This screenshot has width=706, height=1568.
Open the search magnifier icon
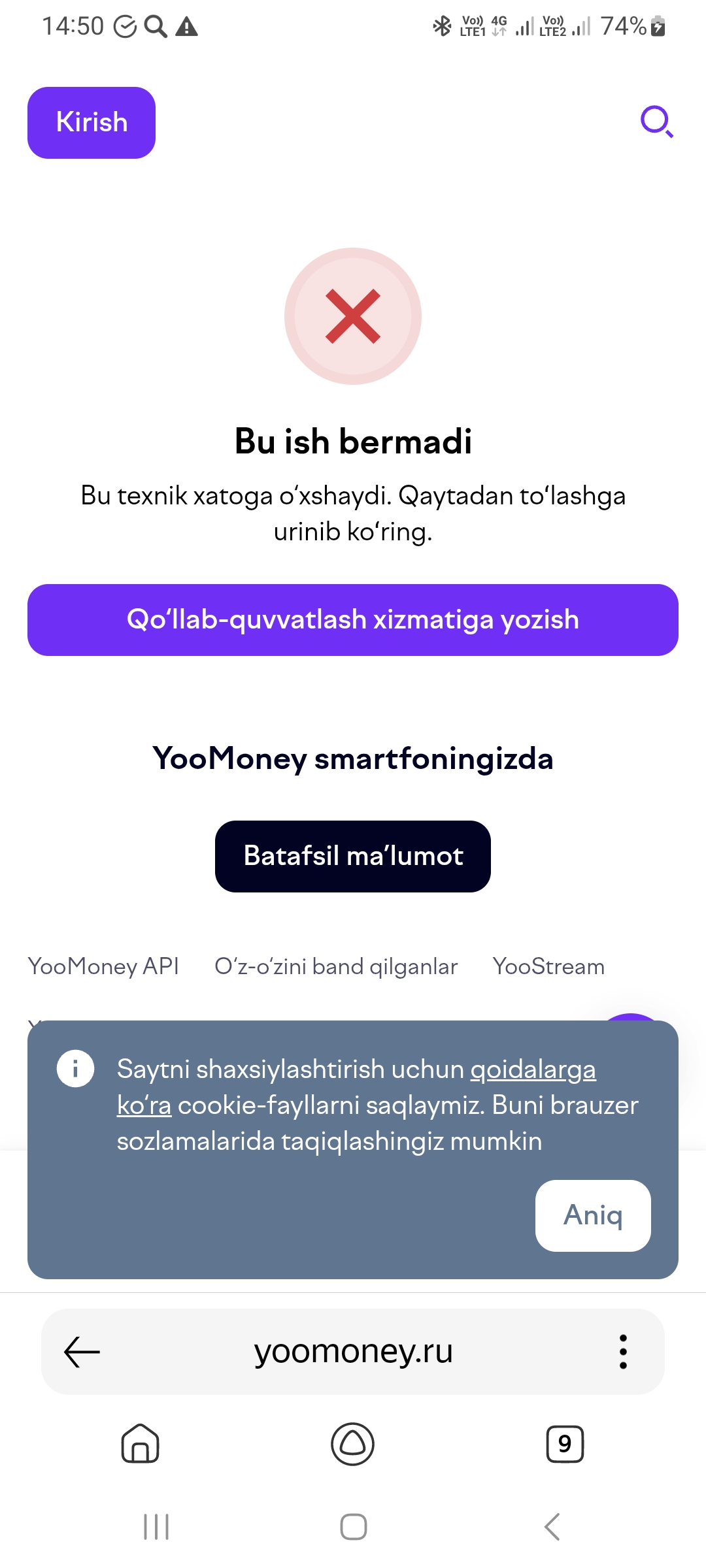pos(656,122)
